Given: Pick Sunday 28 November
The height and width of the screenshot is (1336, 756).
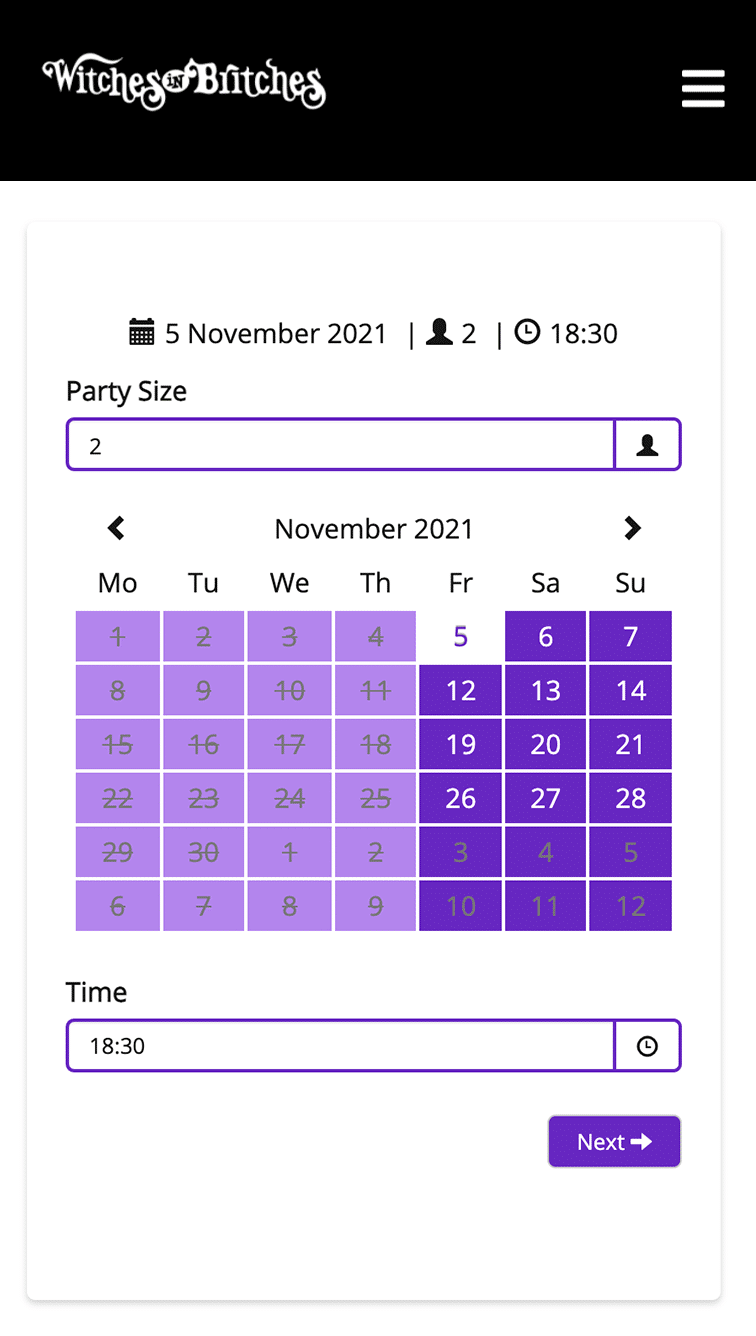Looking at the screenshot, I should click(x=631, y=798).
